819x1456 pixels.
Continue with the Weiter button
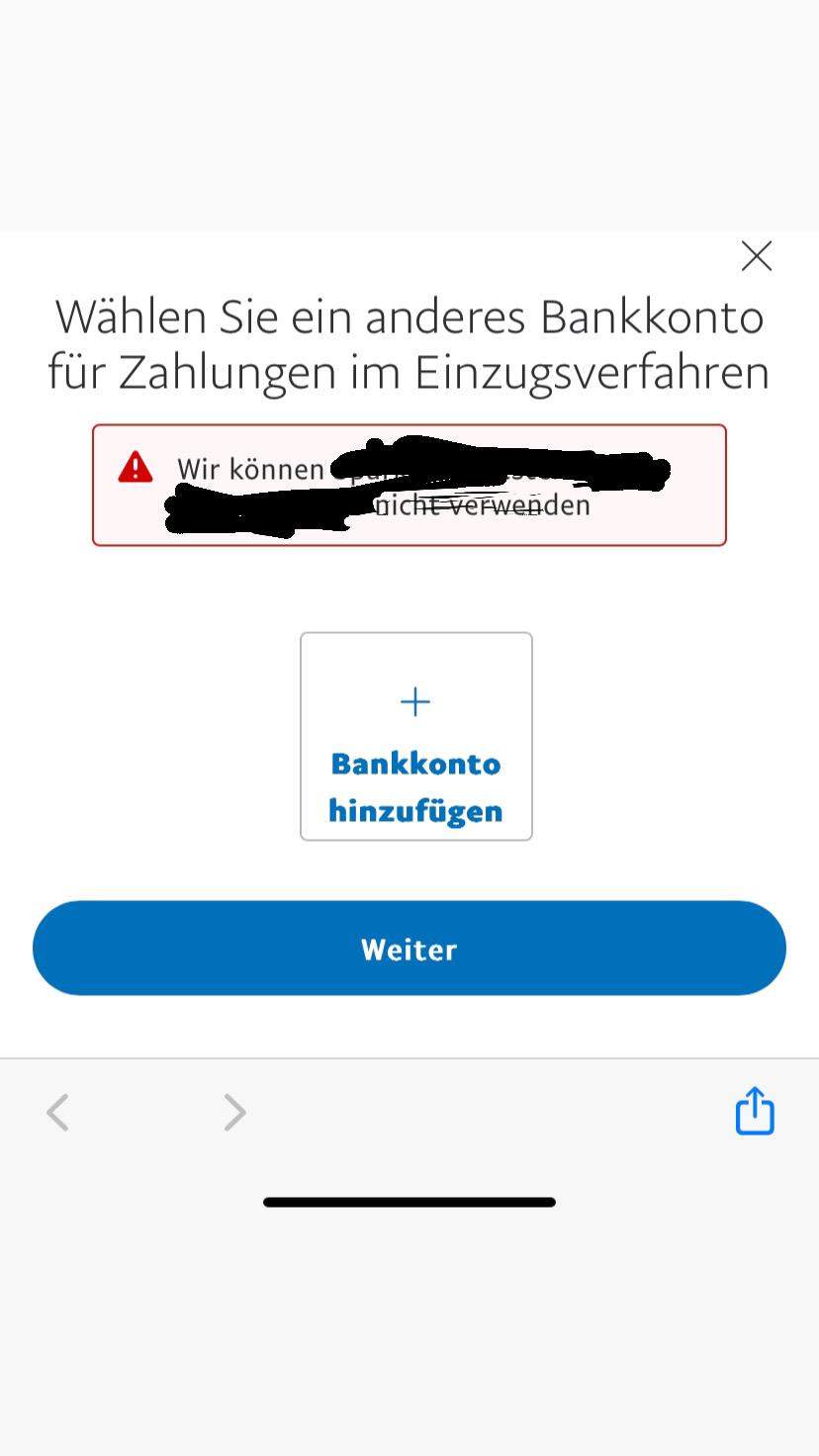pos(409,948)
